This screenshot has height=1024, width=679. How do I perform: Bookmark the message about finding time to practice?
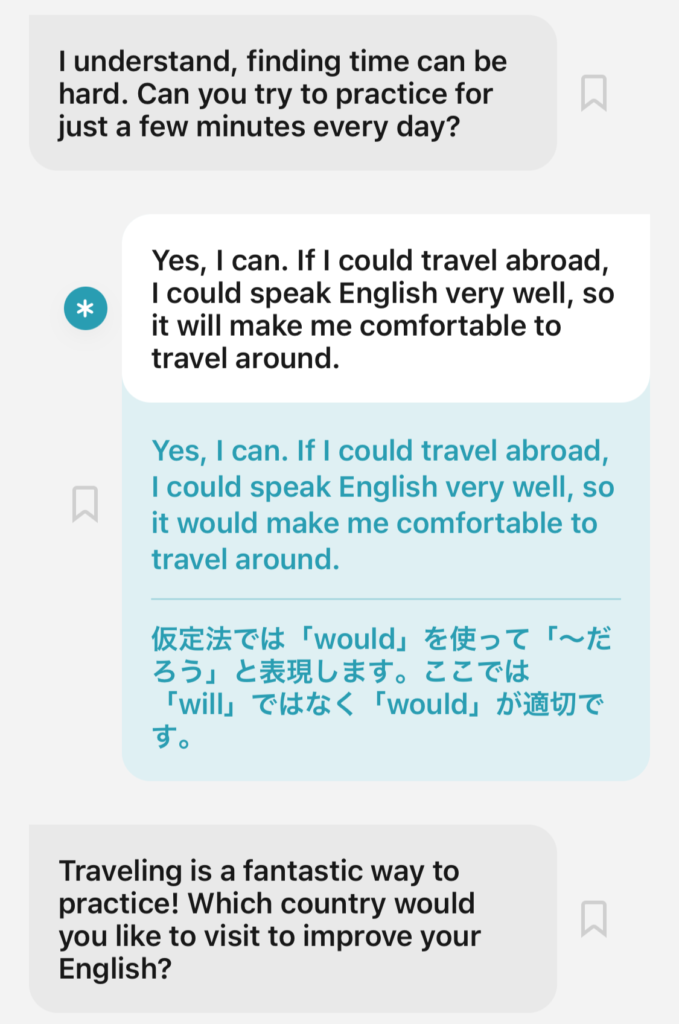click(x=594, y=93)
